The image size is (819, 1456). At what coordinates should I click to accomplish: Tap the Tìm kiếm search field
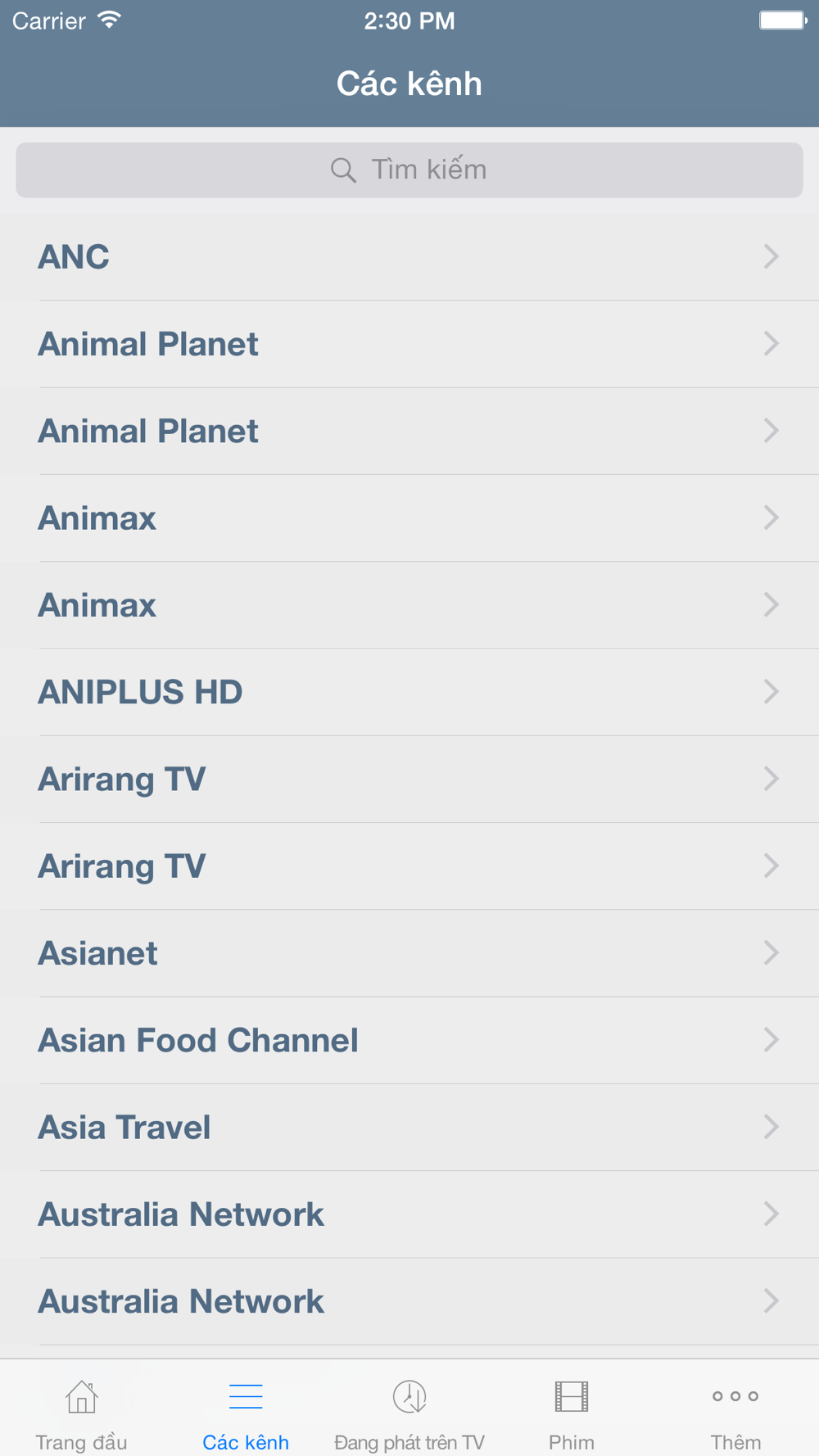[x=409, y=170]
